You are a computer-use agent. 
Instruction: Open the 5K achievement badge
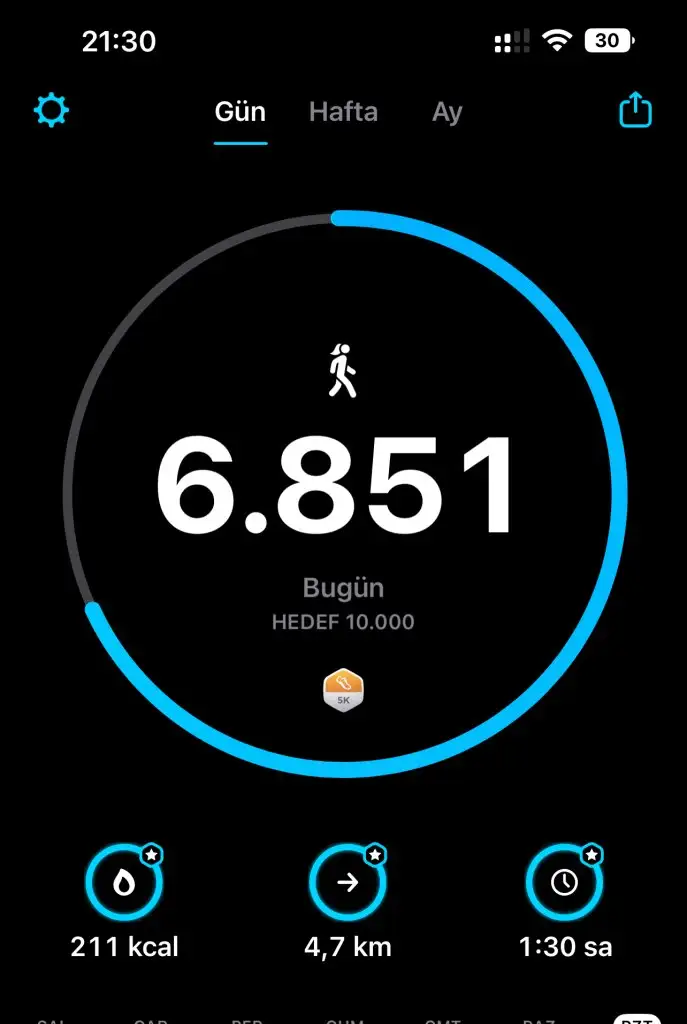pos(343,690)
